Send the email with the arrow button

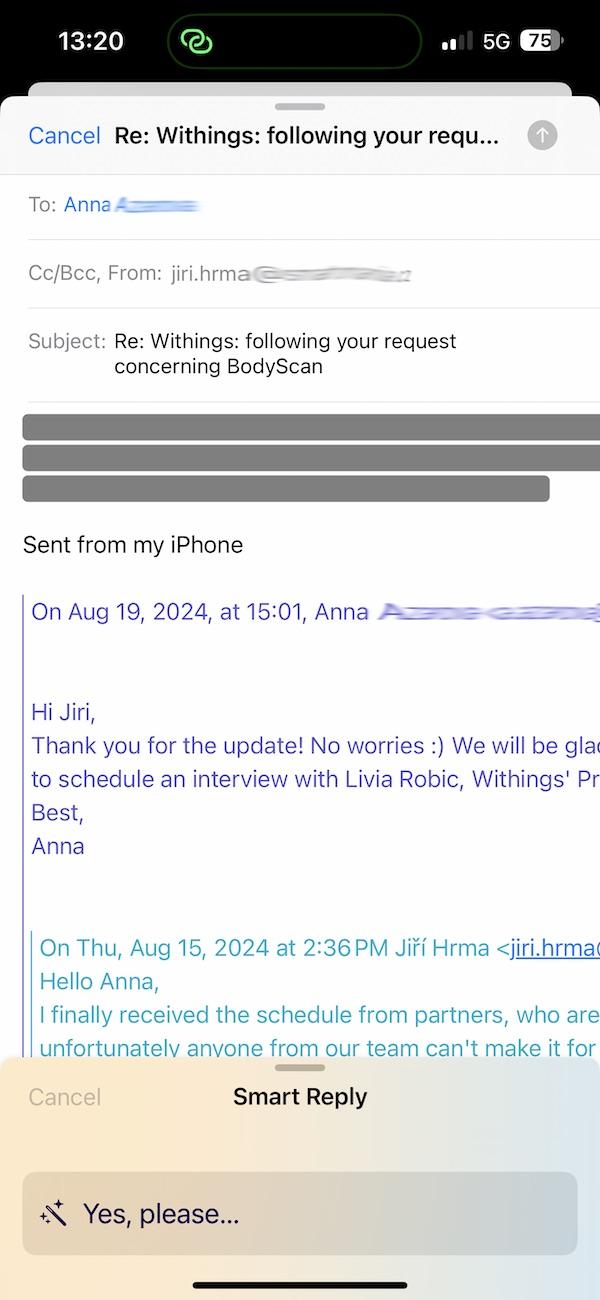point(542,136)
